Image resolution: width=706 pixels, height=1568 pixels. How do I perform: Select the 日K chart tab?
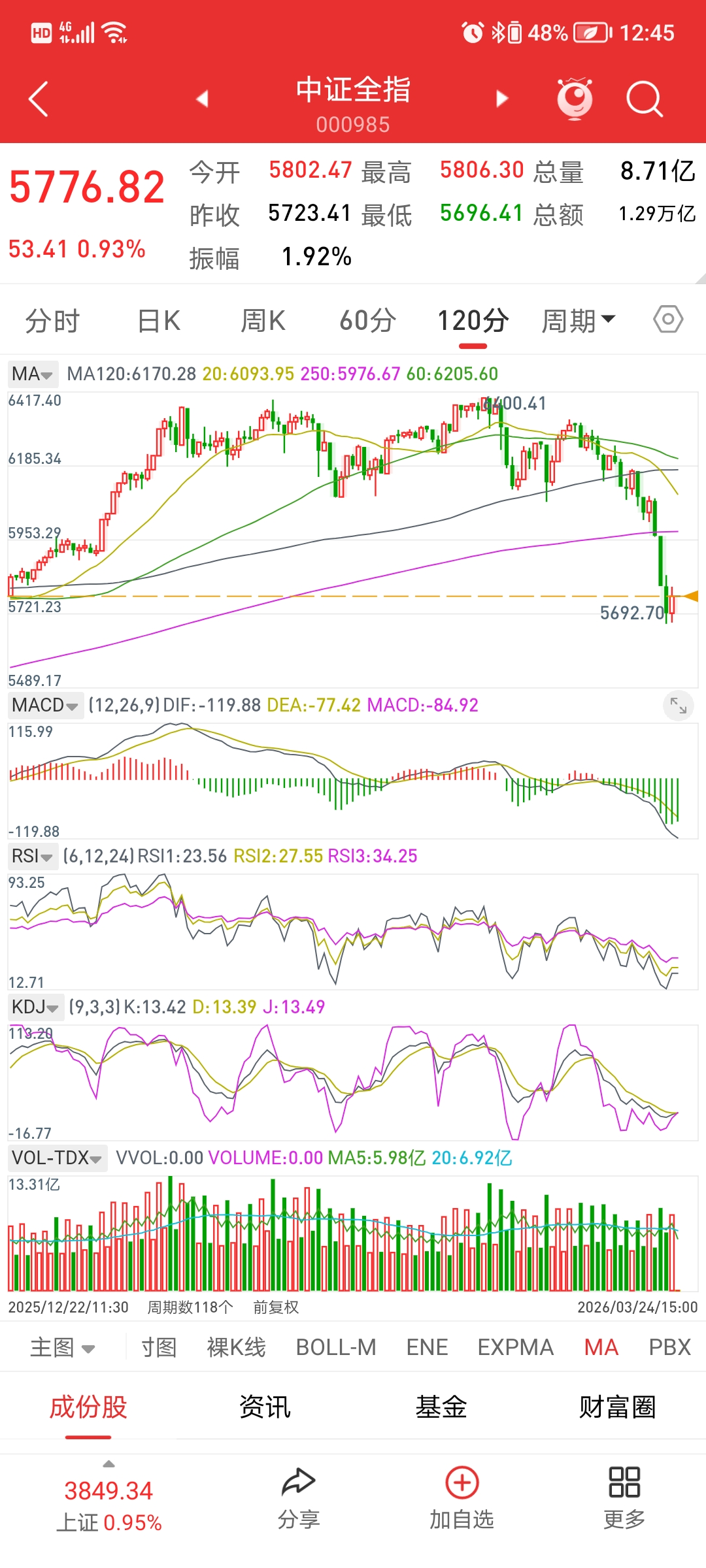click(159, 321)
